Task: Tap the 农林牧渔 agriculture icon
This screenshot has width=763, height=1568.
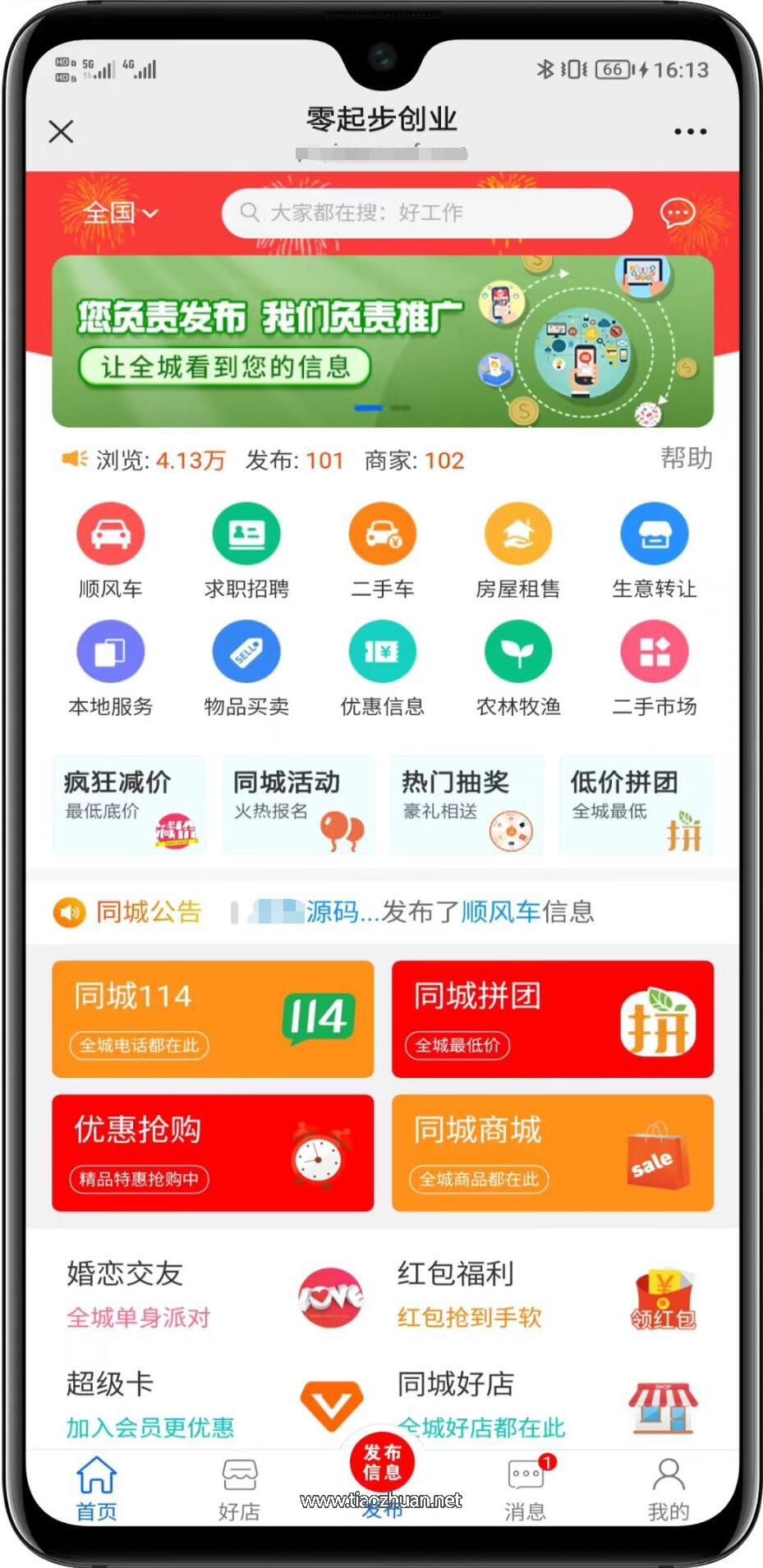Action: 518,651
